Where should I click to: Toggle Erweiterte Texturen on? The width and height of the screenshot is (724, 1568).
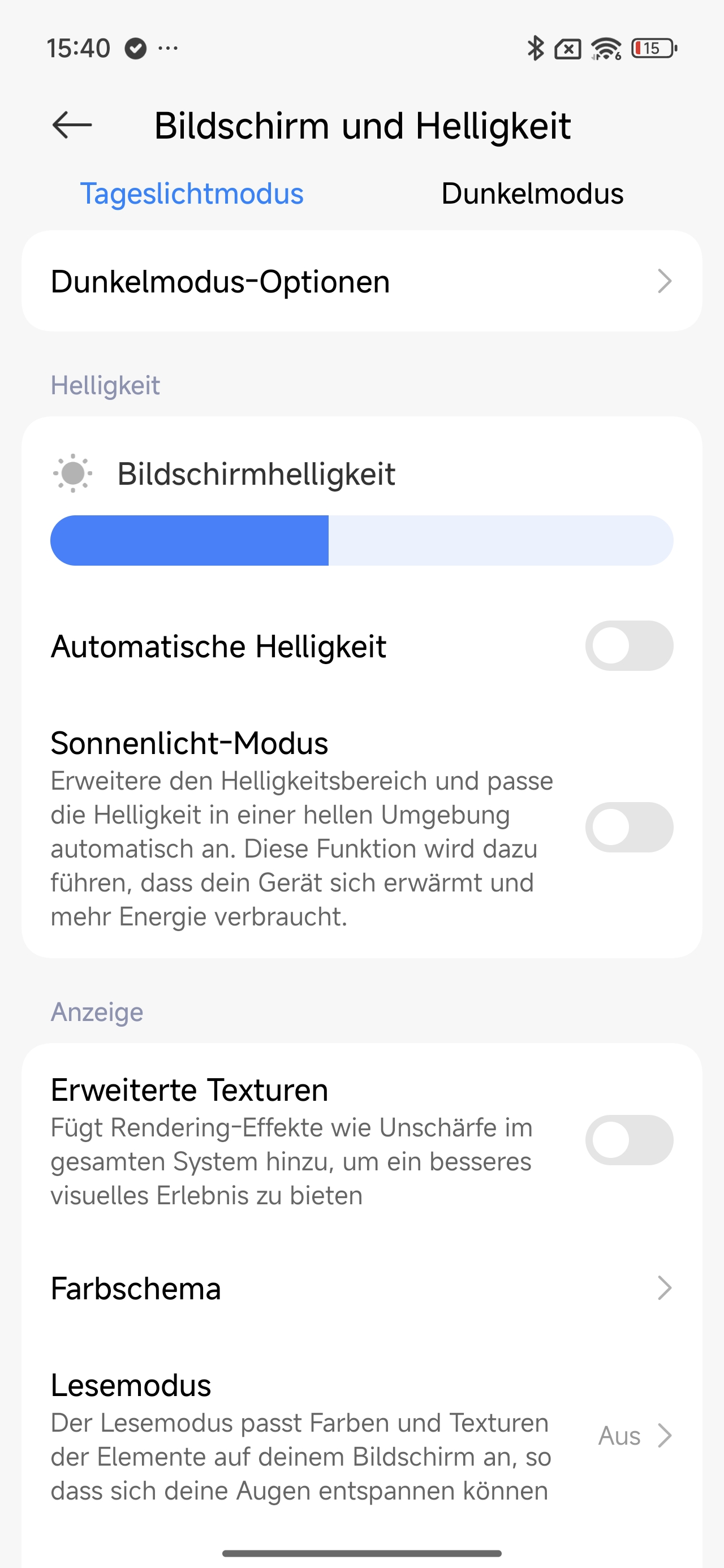pos(628,1140)
